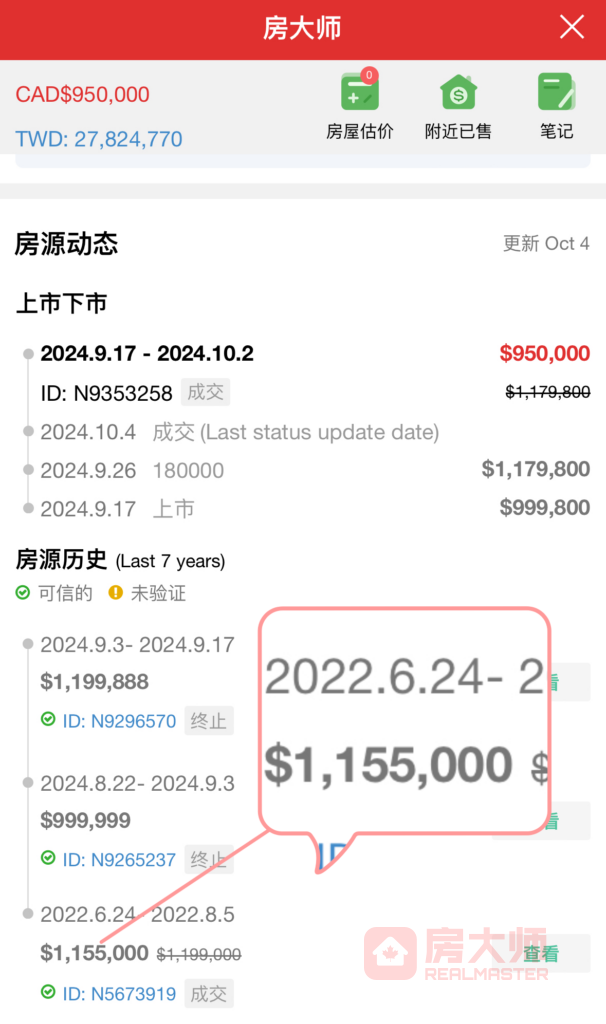Tap 查看 for the 2022.6.24 listing

tap(541, 954)
